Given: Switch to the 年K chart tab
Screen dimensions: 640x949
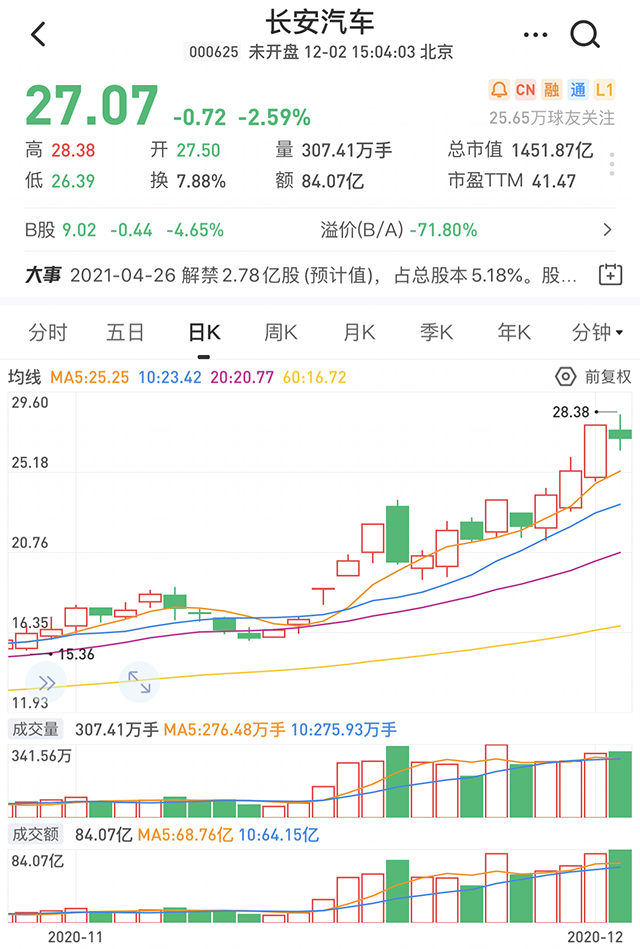Looking at the screenshot, I should [x=514, y=332].
